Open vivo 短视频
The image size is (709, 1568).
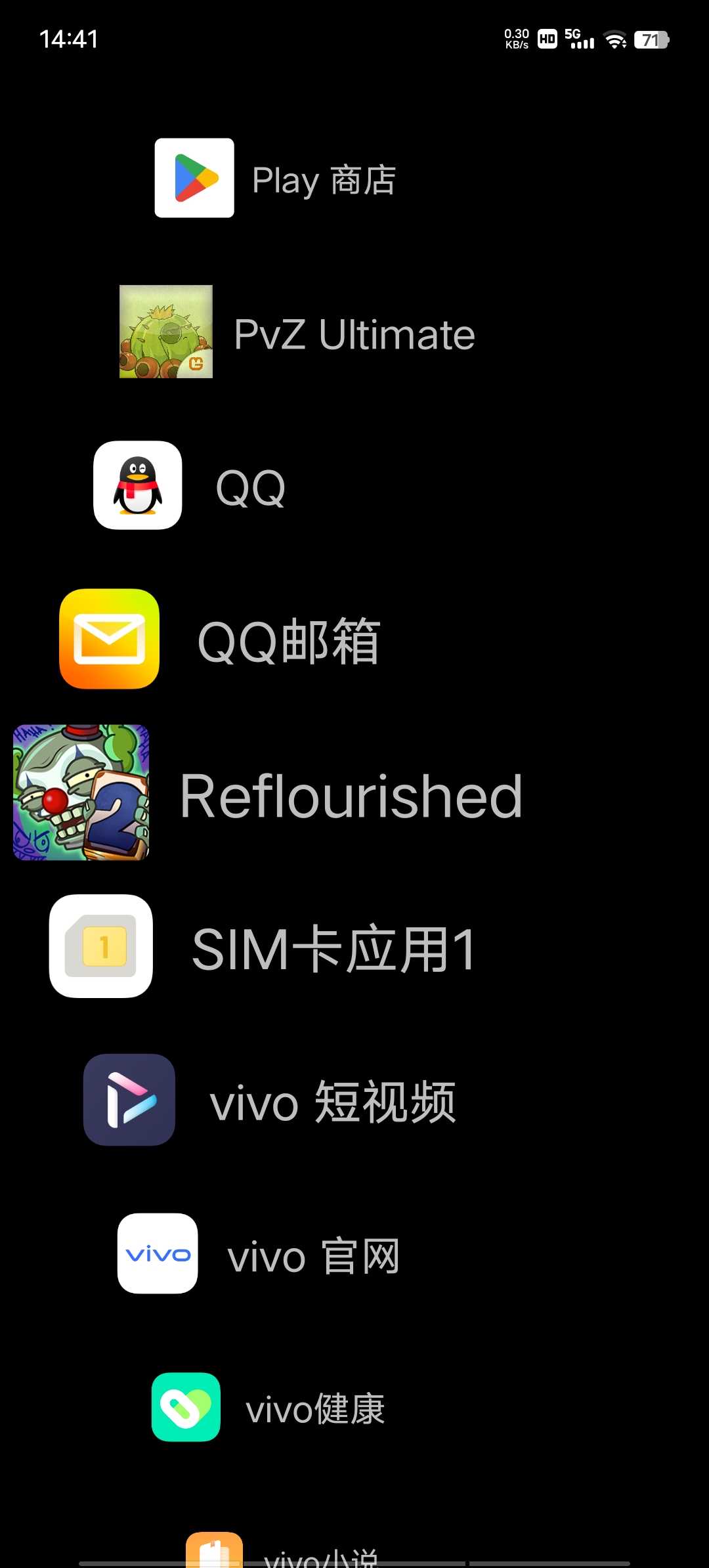(x=129, y=1100)
